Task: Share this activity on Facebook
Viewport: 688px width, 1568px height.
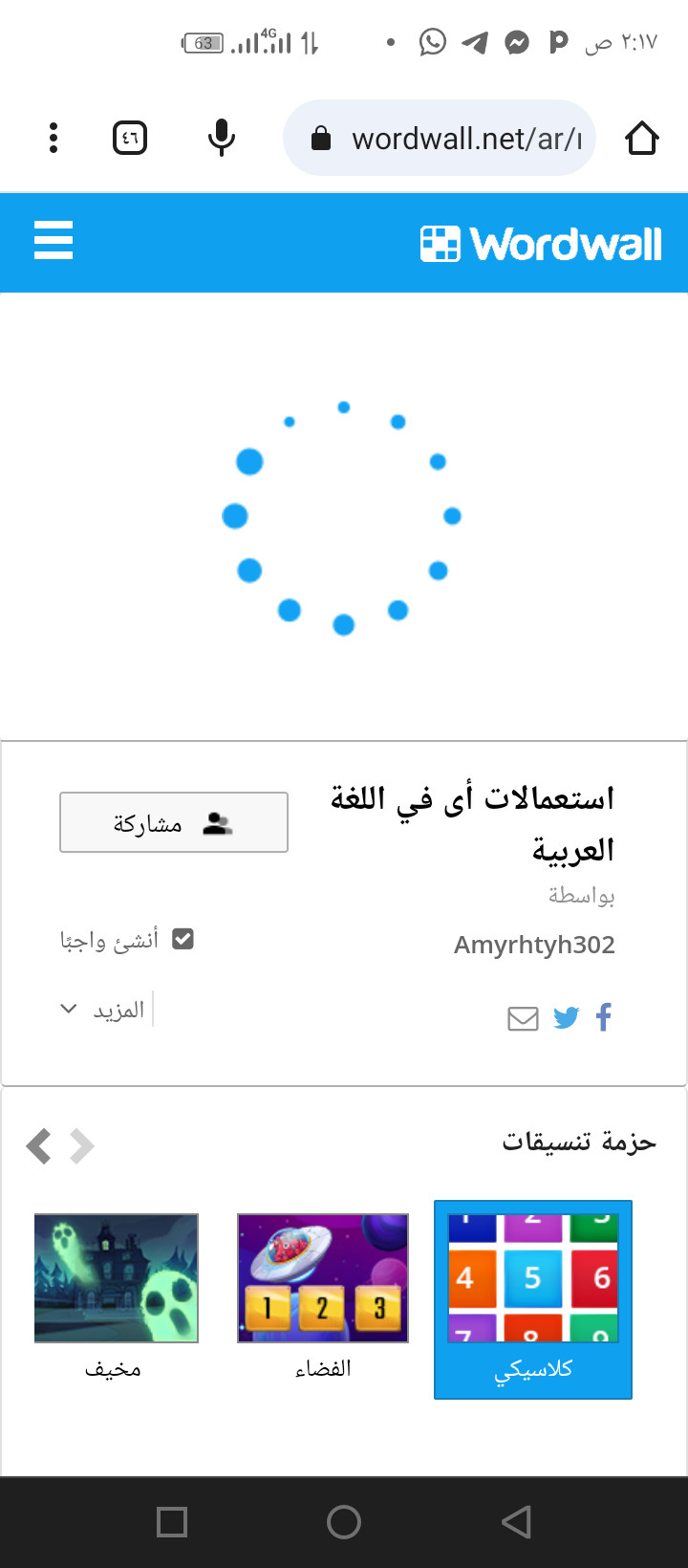Action: pyautogui.click(x=603, y=1017)
